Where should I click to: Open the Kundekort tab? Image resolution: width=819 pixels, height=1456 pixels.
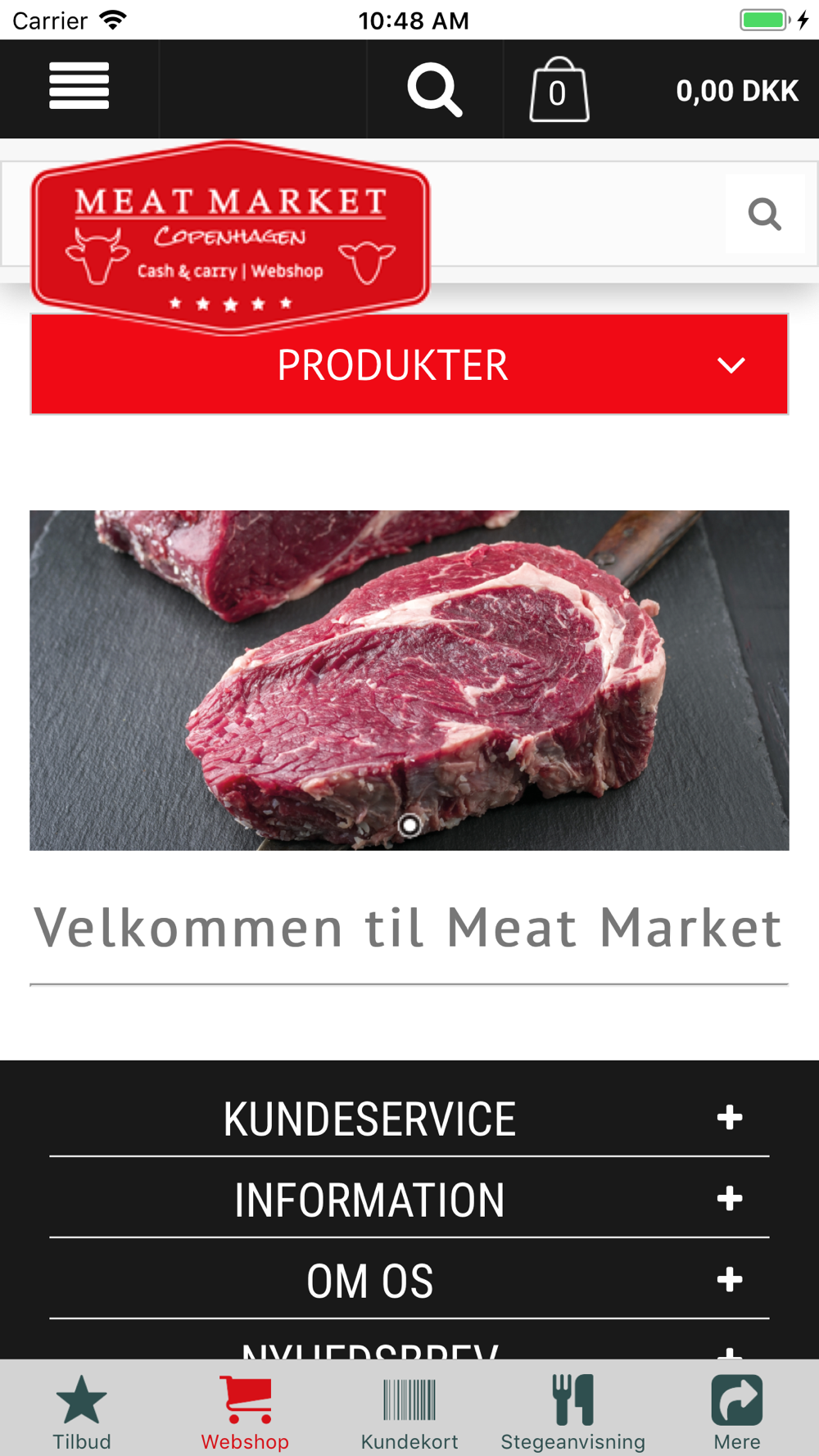pos(409,1411)
